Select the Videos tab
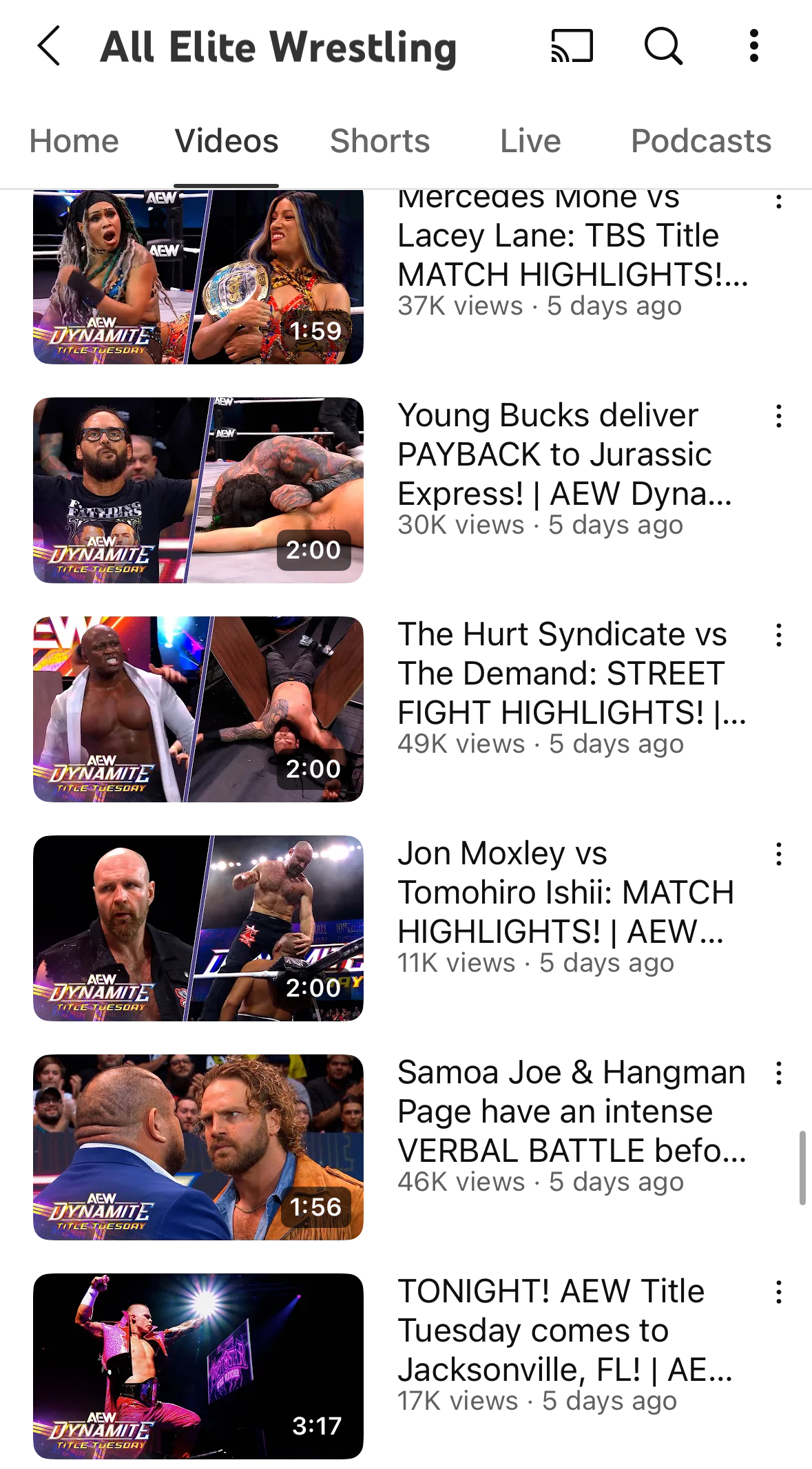 tap(227, 141)
